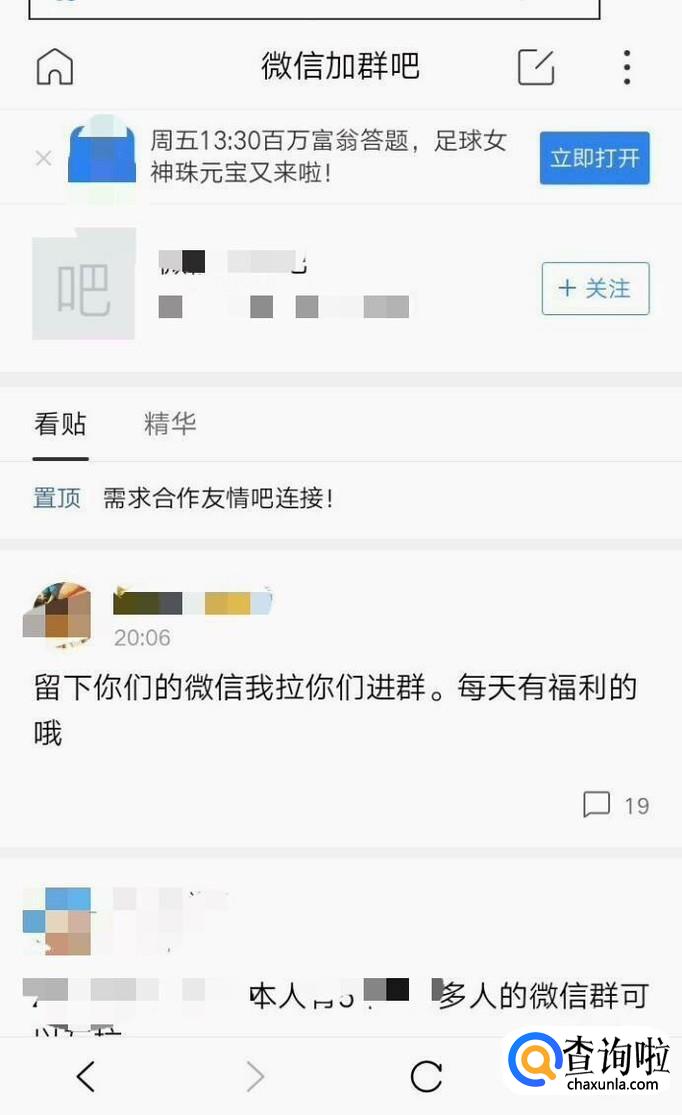Open the avatar of the 20:06 poster
Screen dimensions: 682x1115
[57, 613]
